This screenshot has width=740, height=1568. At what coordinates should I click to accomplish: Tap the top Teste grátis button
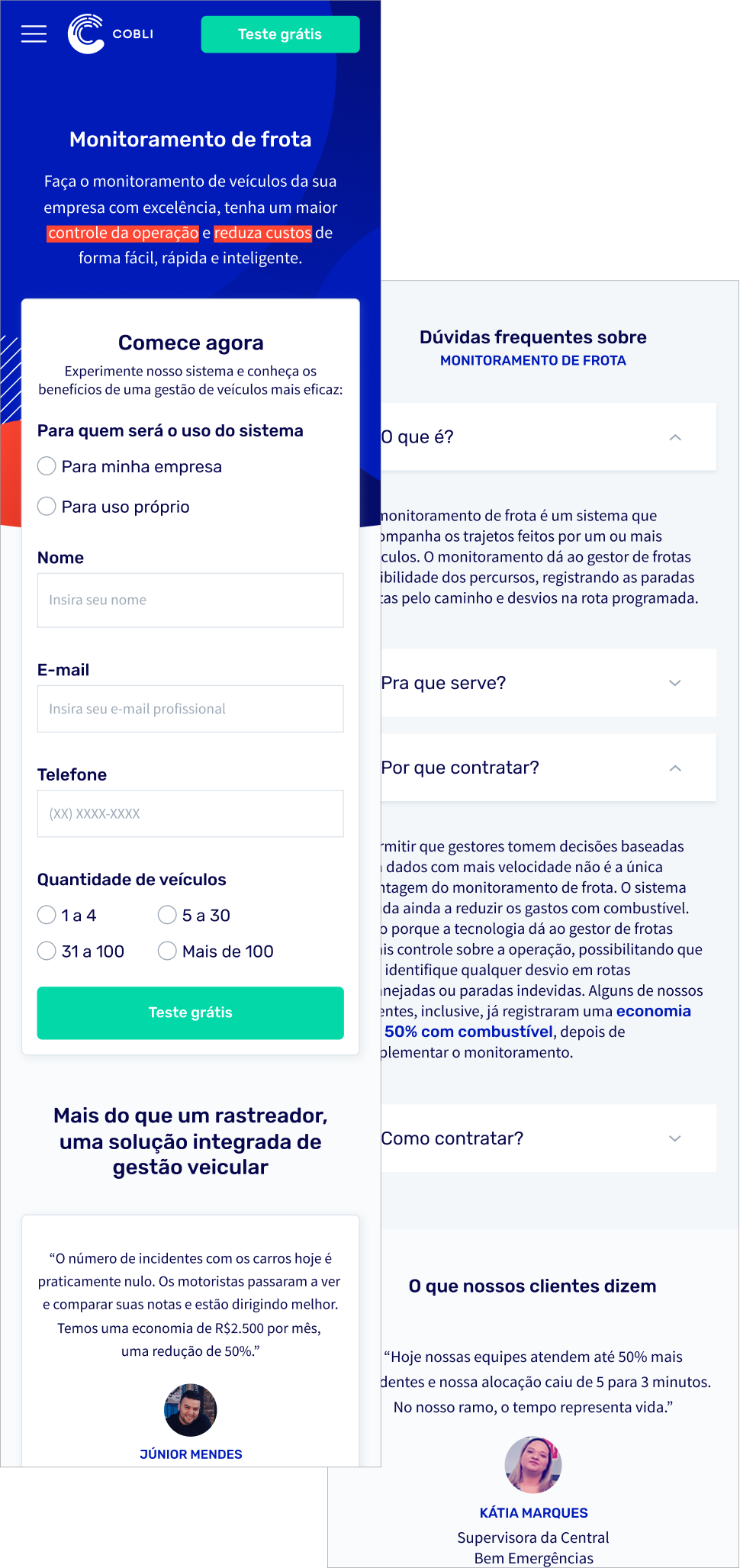tap(280, 34)
